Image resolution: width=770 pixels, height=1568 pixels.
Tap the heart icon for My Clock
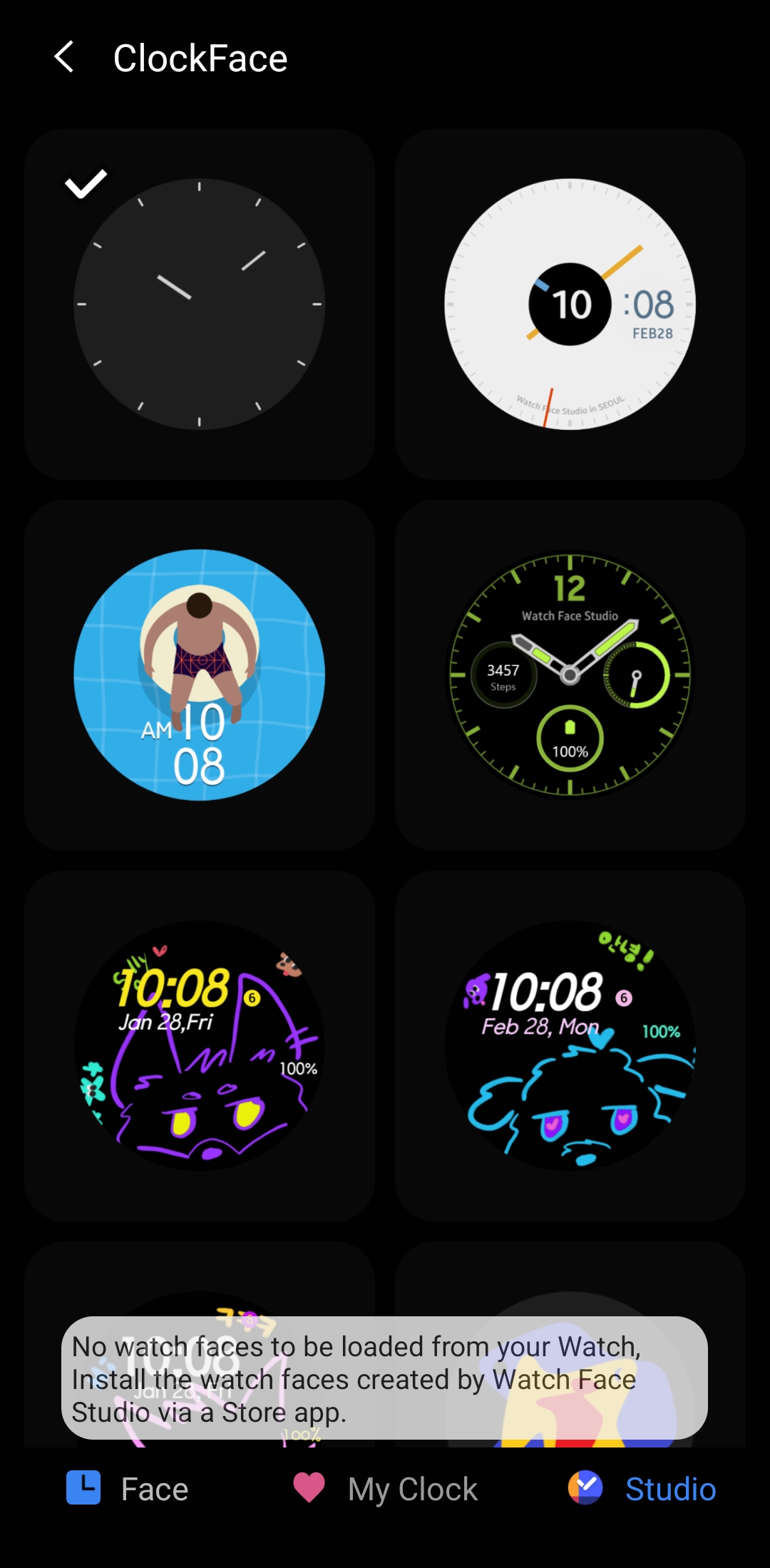(x=308, y=1488)
